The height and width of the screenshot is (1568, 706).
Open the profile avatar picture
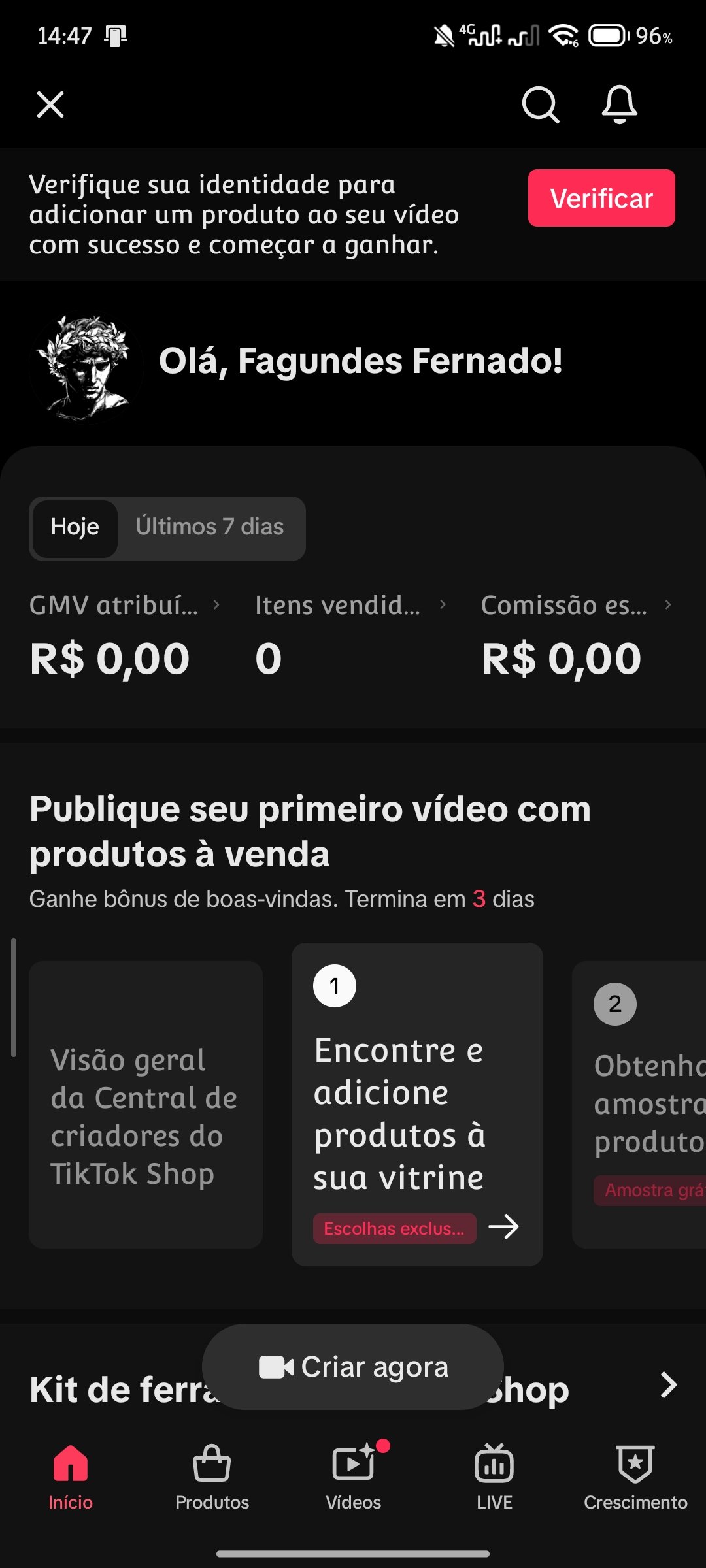(x=86, y=367)
